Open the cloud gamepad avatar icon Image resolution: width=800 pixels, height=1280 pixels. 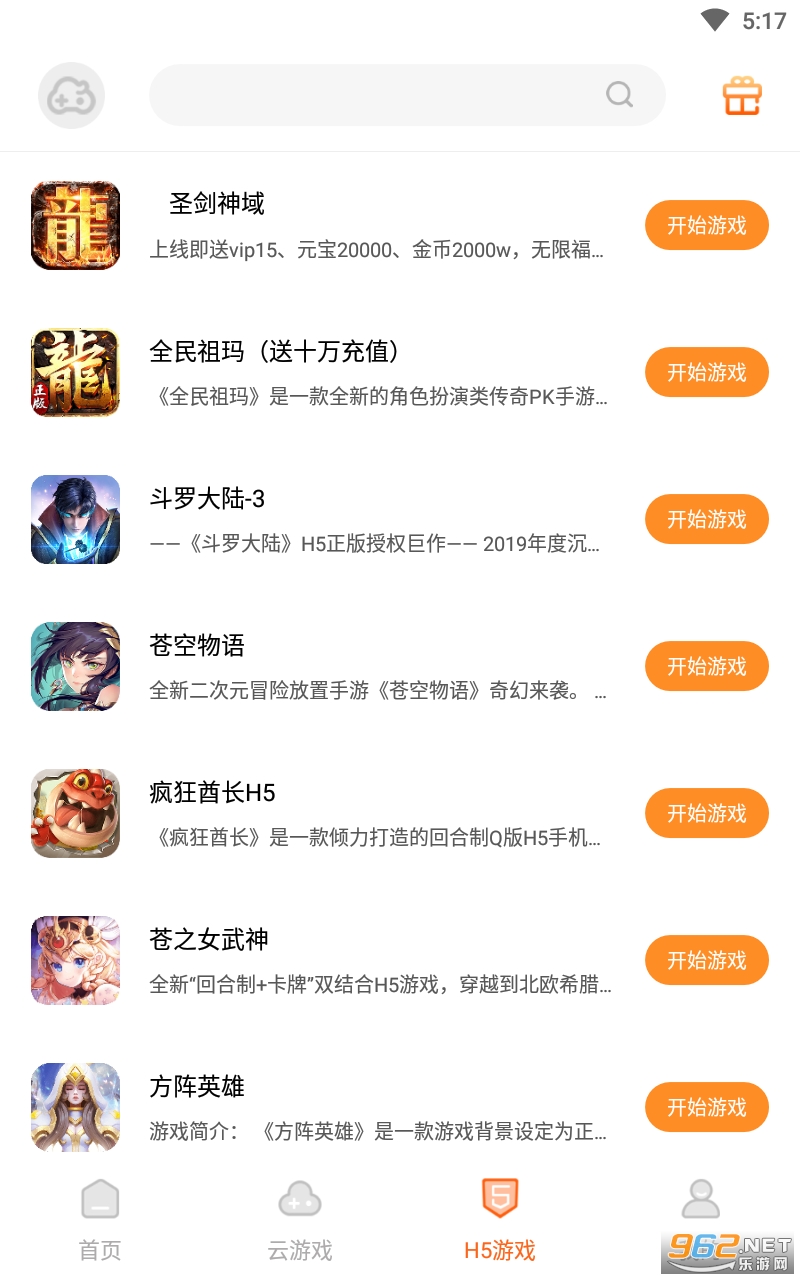[71, 96]
